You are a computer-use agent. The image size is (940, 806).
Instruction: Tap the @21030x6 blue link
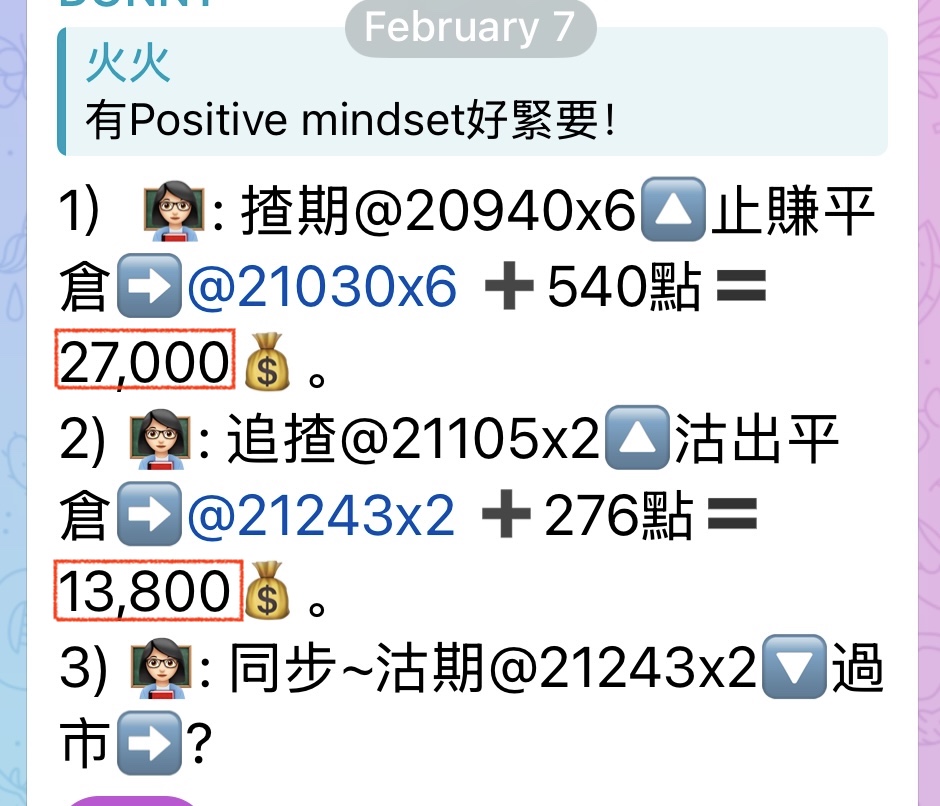tap(322, 290)
